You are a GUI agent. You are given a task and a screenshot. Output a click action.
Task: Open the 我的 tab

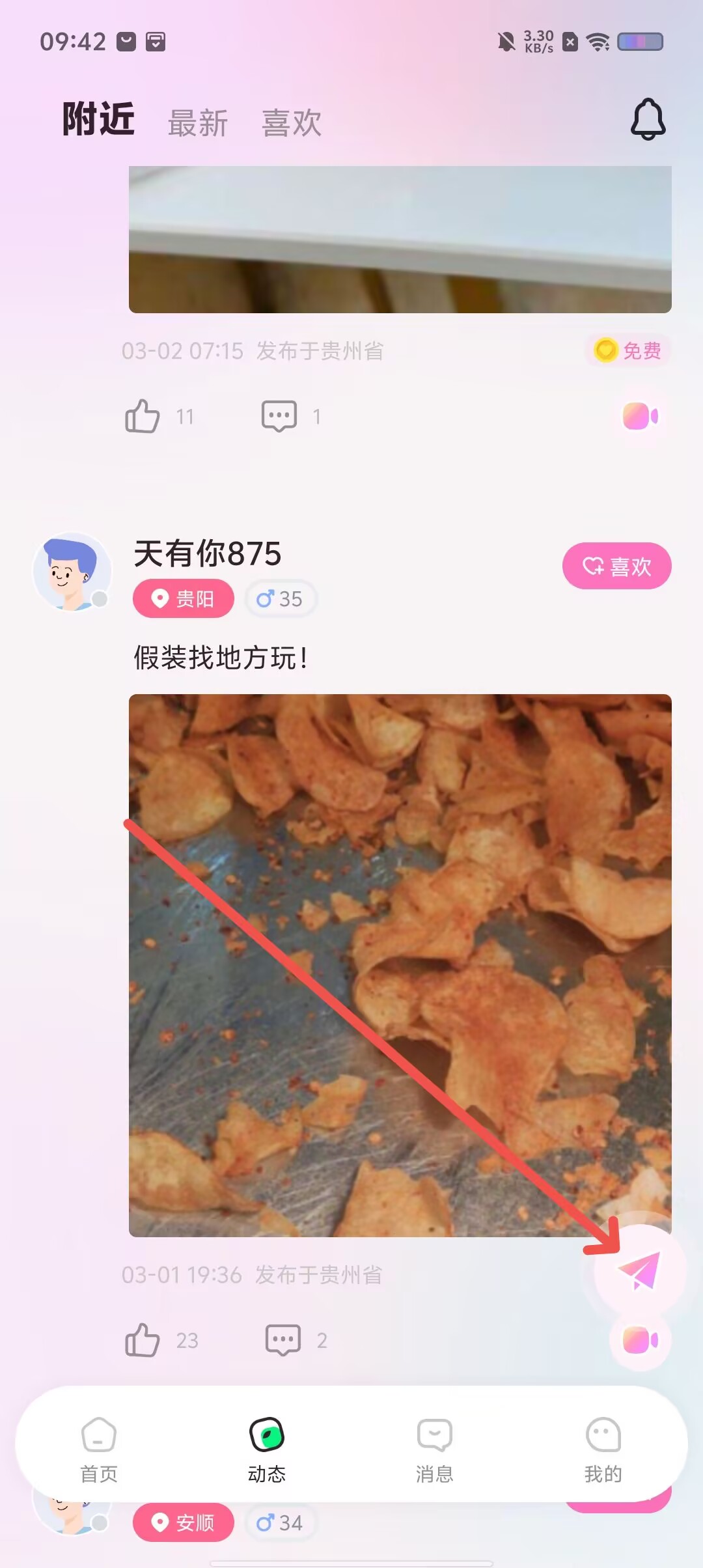click(x=603, y=1446)
